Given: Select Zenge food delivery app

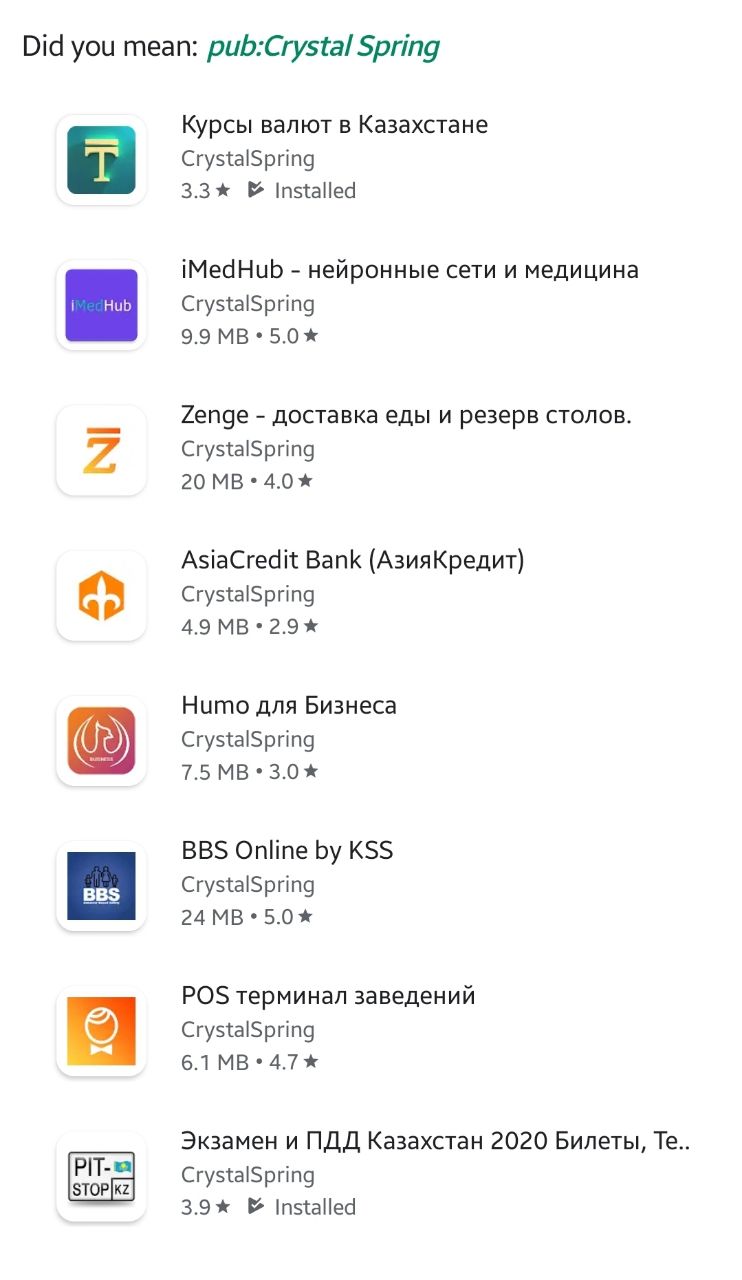Looking at the screenshot, I should pyautogui.click(x=371, y=449).
